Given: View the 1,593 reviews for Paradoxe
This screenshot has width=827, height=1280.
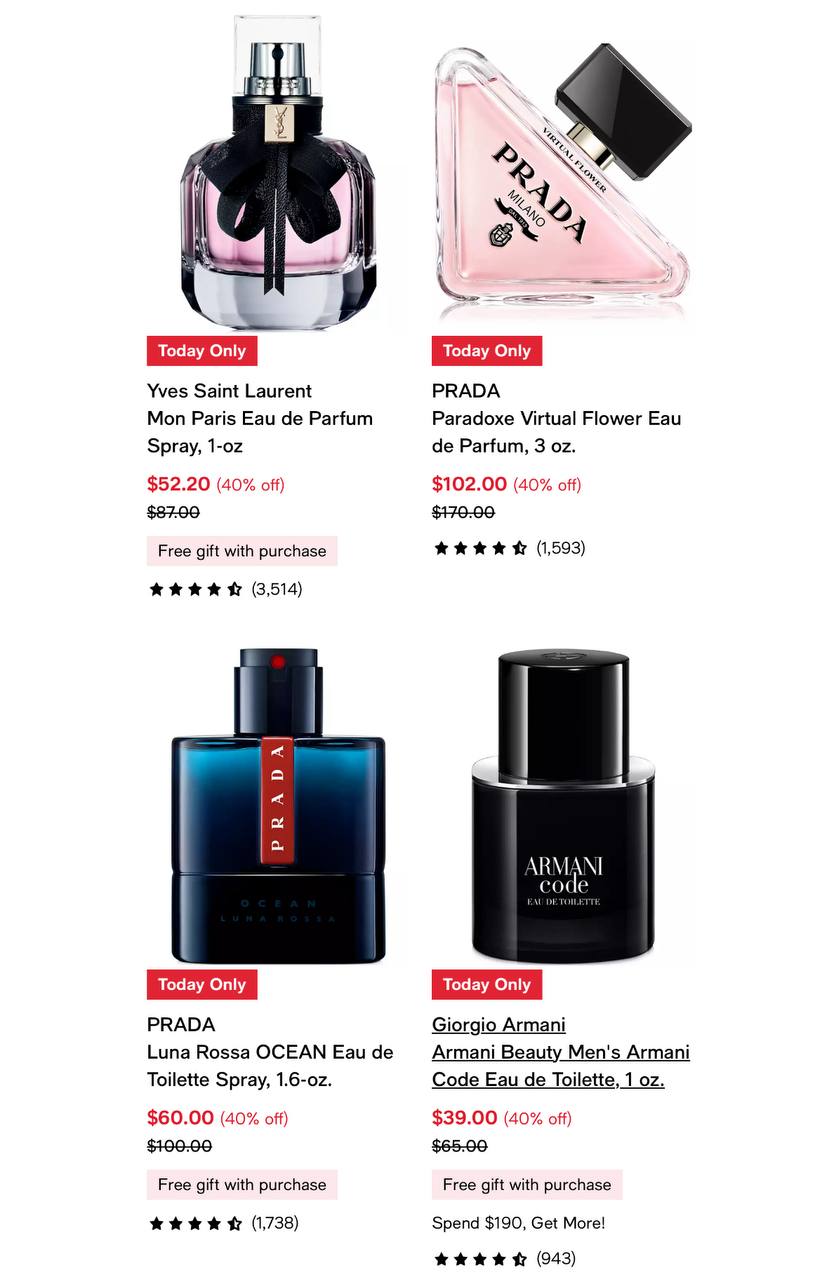Looking at the screenshot, I should click(x=509, y=548).
